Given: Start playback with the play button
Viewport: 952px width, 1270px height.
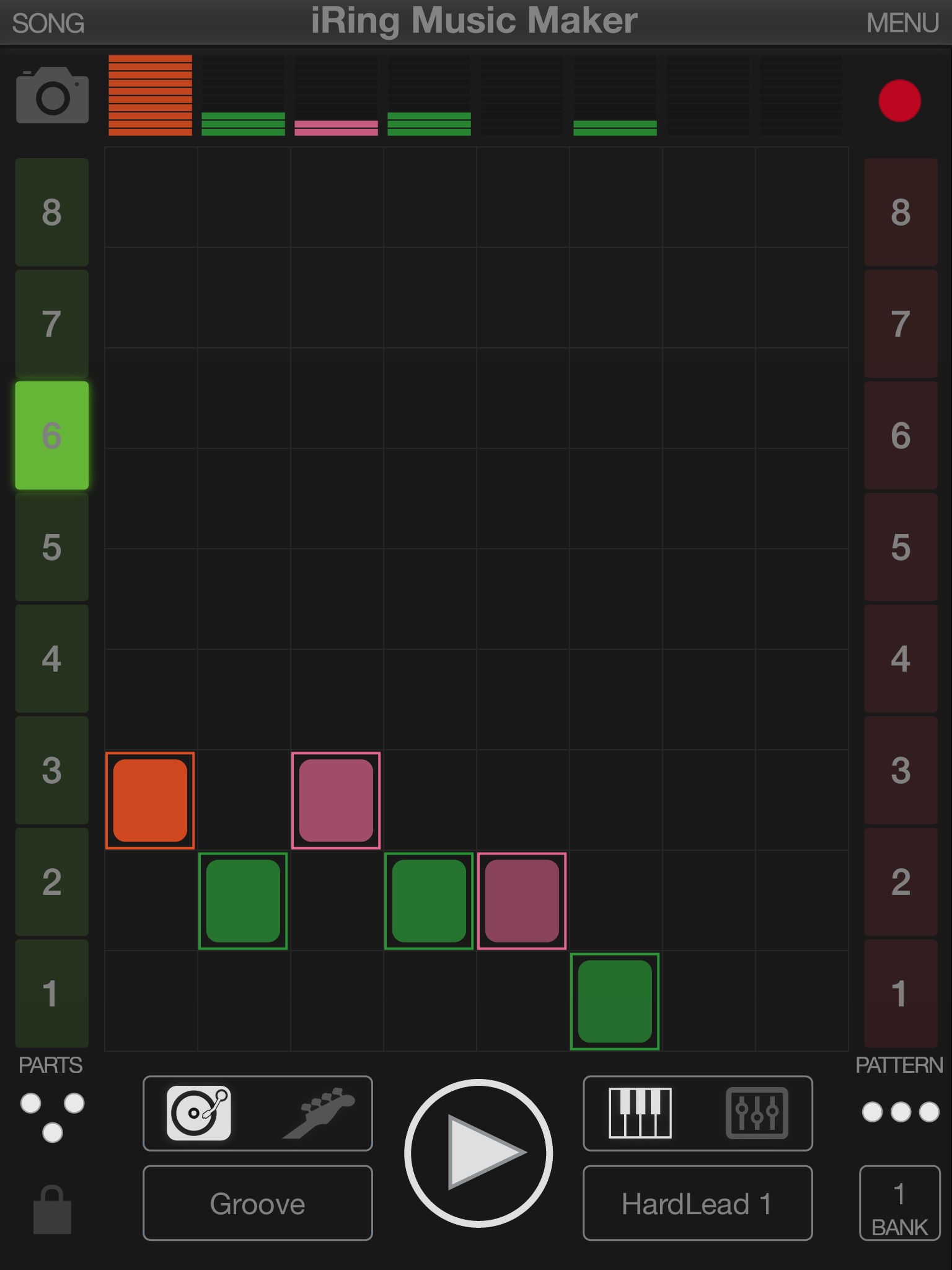Looking at the screenshot, I should tap(478, 1153).
